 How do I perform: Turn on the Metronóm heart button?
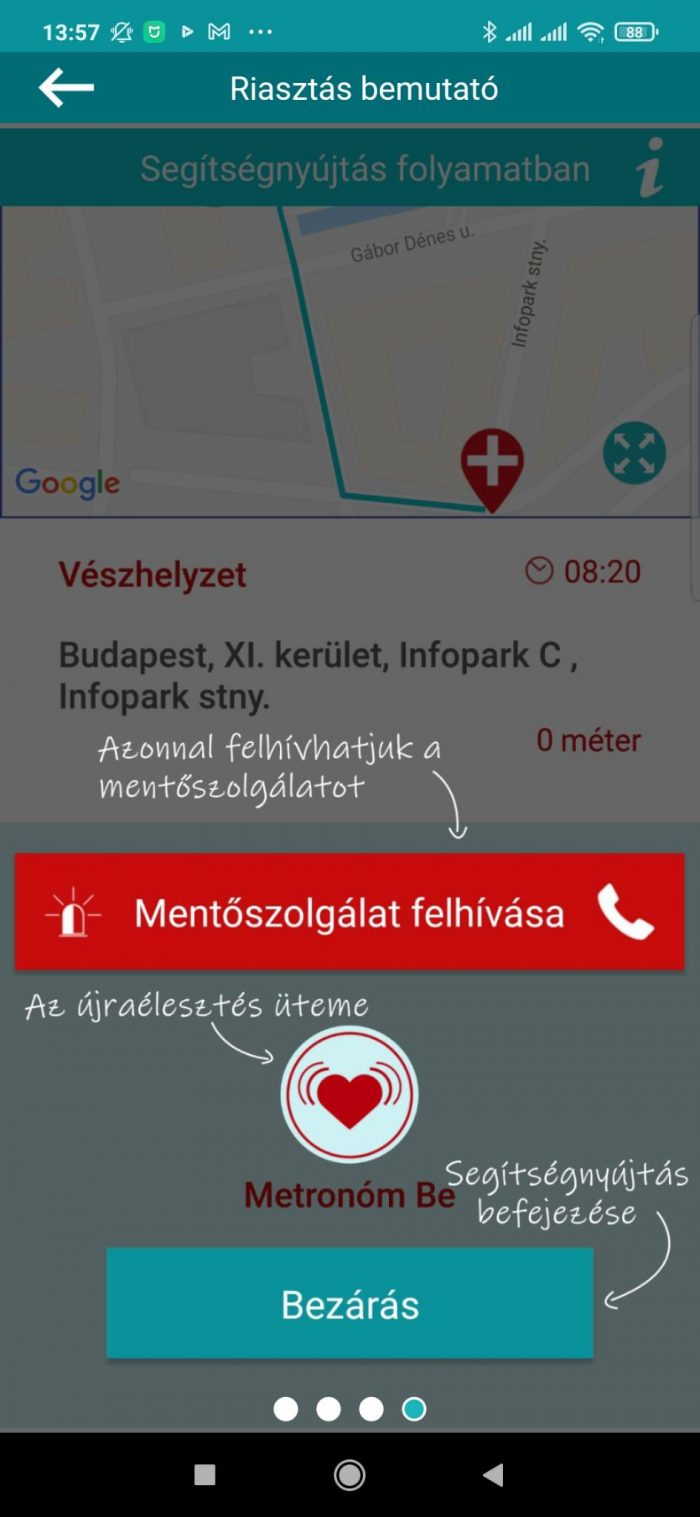click(349, 1095)
